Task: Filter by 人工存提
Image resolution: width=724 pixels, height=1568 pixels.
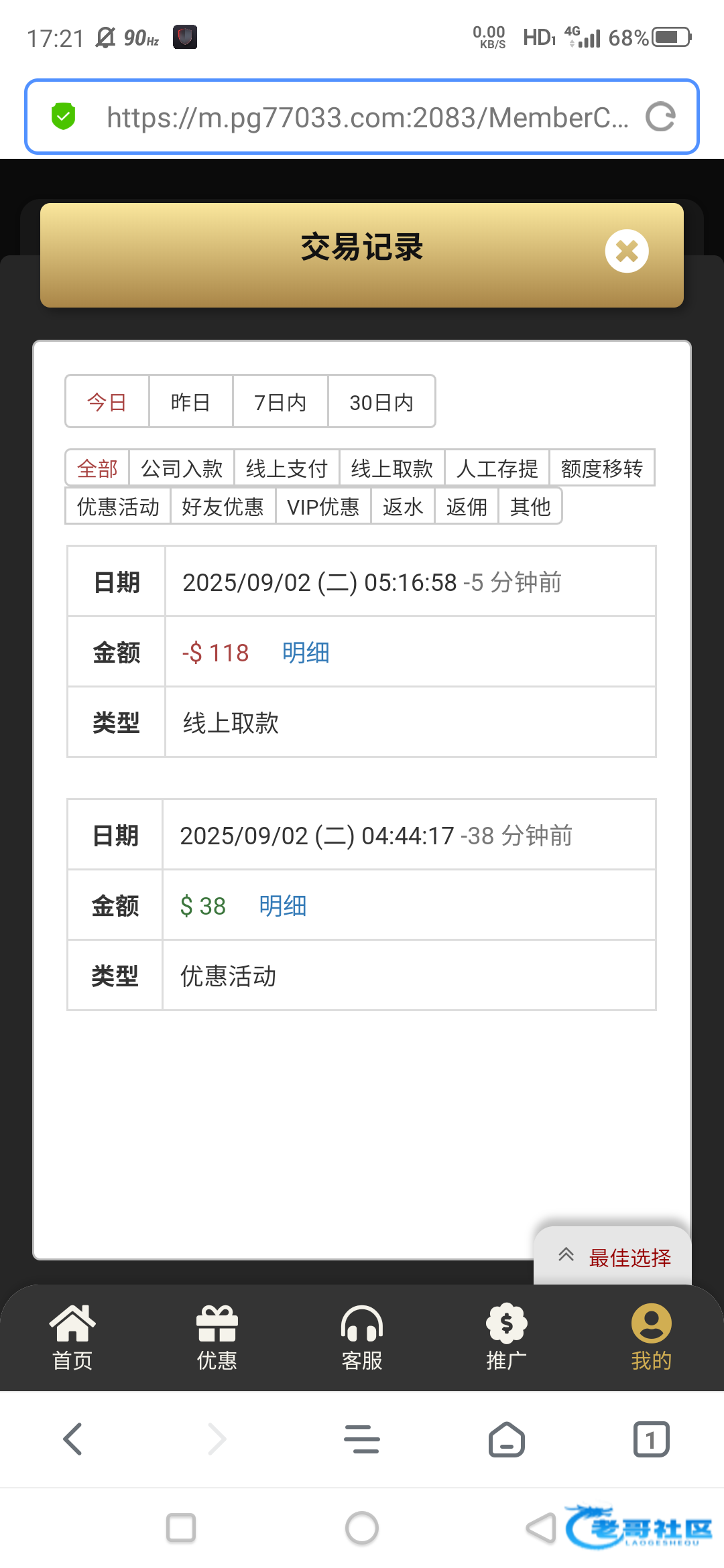Action: pos(497,468)
